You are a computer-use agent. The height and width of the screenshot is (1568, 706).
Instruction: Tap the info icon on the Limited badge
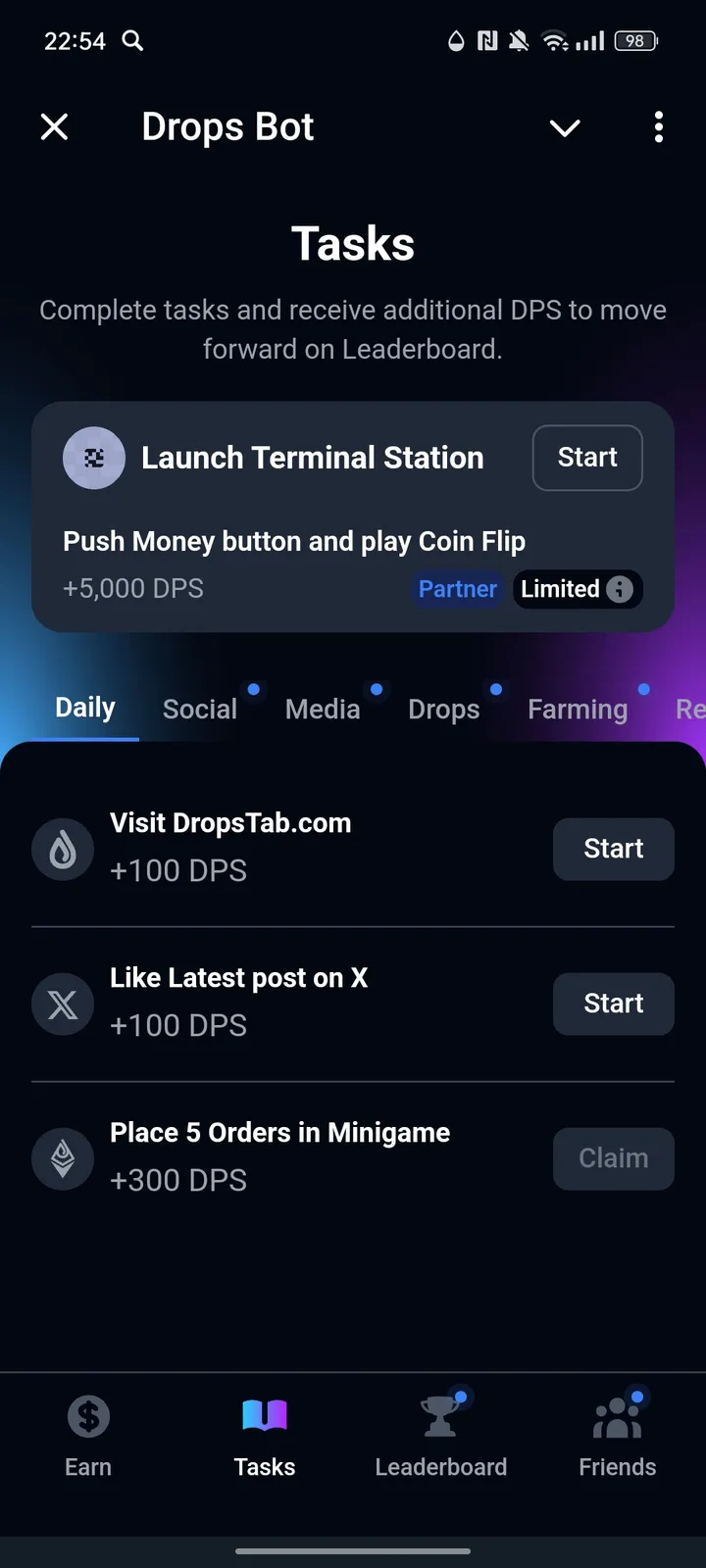[x=620, y=589]
